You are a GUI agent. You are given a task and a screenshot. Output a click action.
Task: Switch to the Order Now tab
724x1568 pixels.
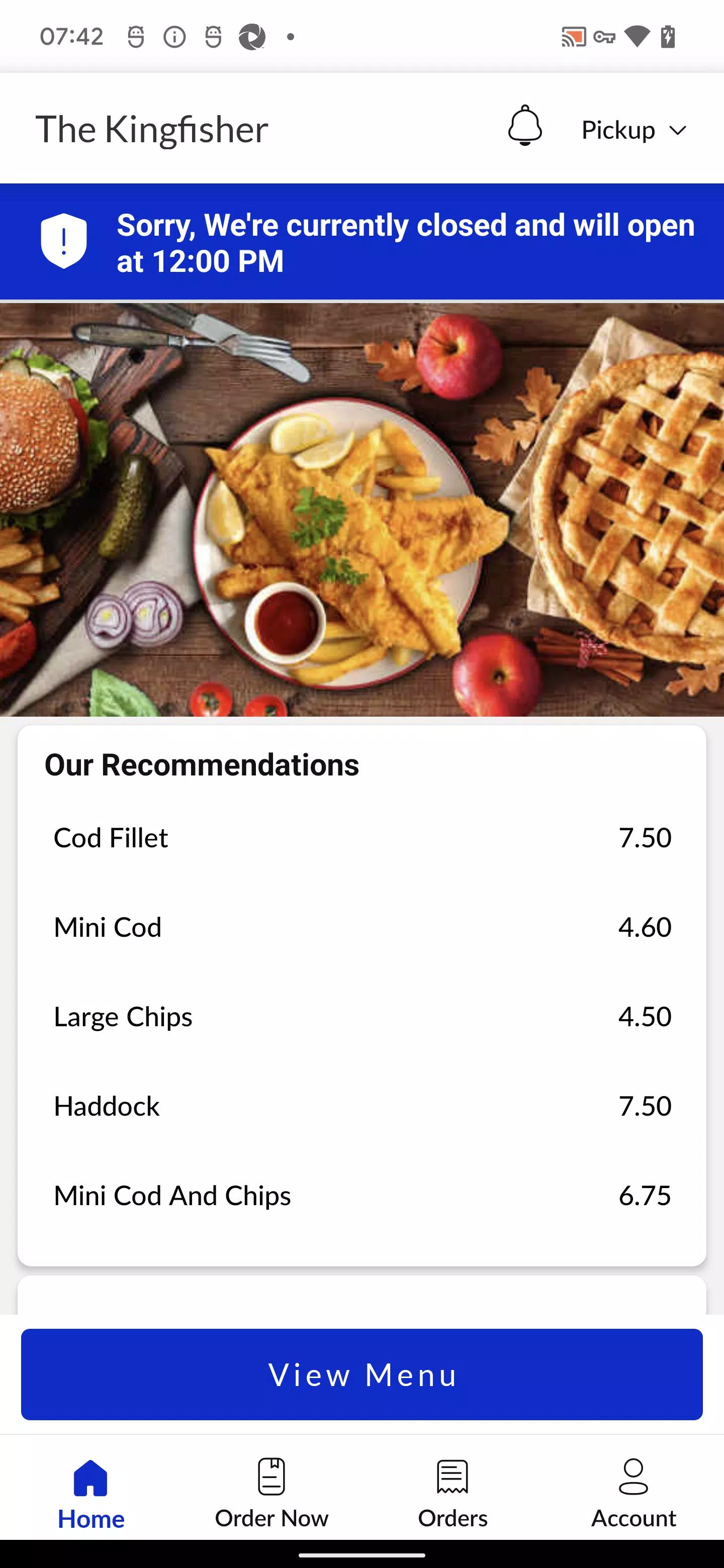271,1493
